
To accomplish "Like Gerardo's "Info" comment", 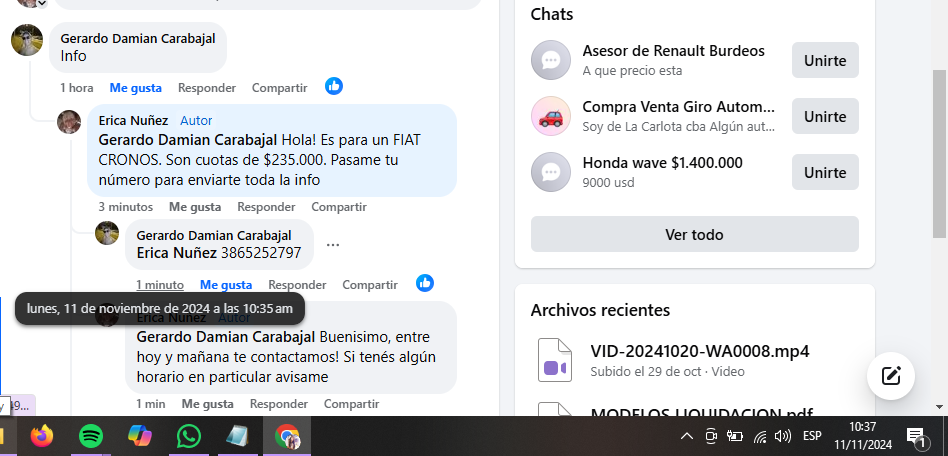I will 135,88.
